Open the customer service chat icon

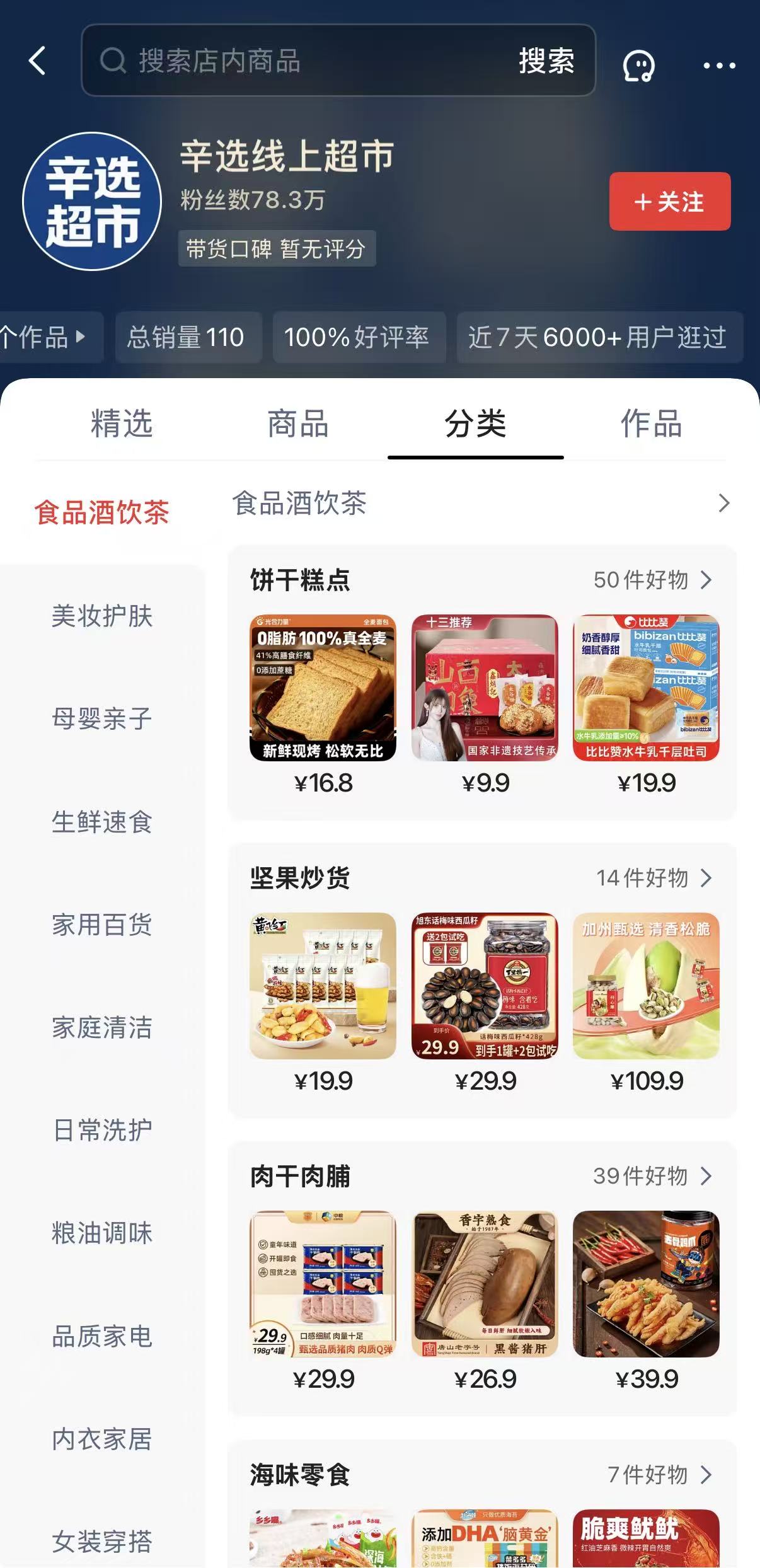pos(638,65)
